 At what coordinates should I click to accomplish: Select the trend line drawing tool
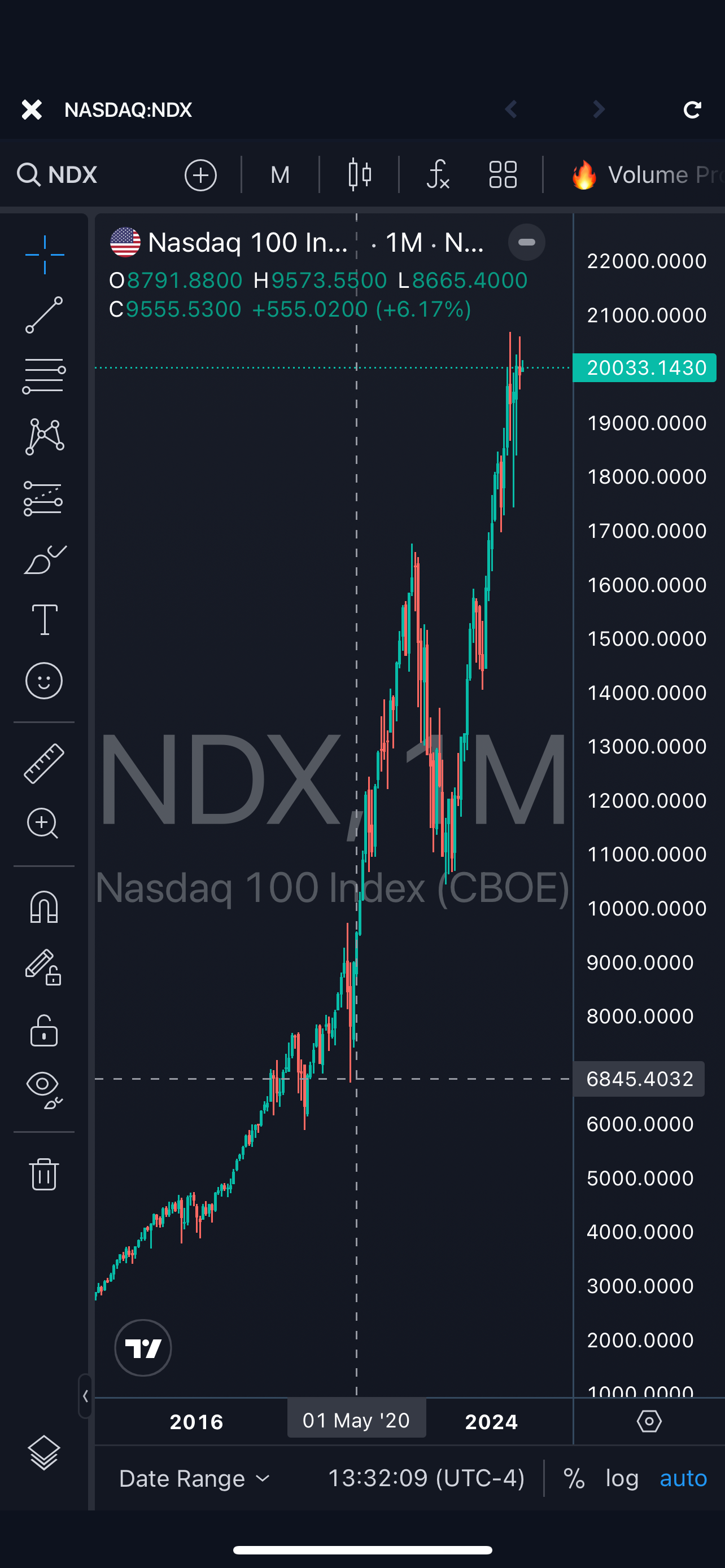pos(44,315)
